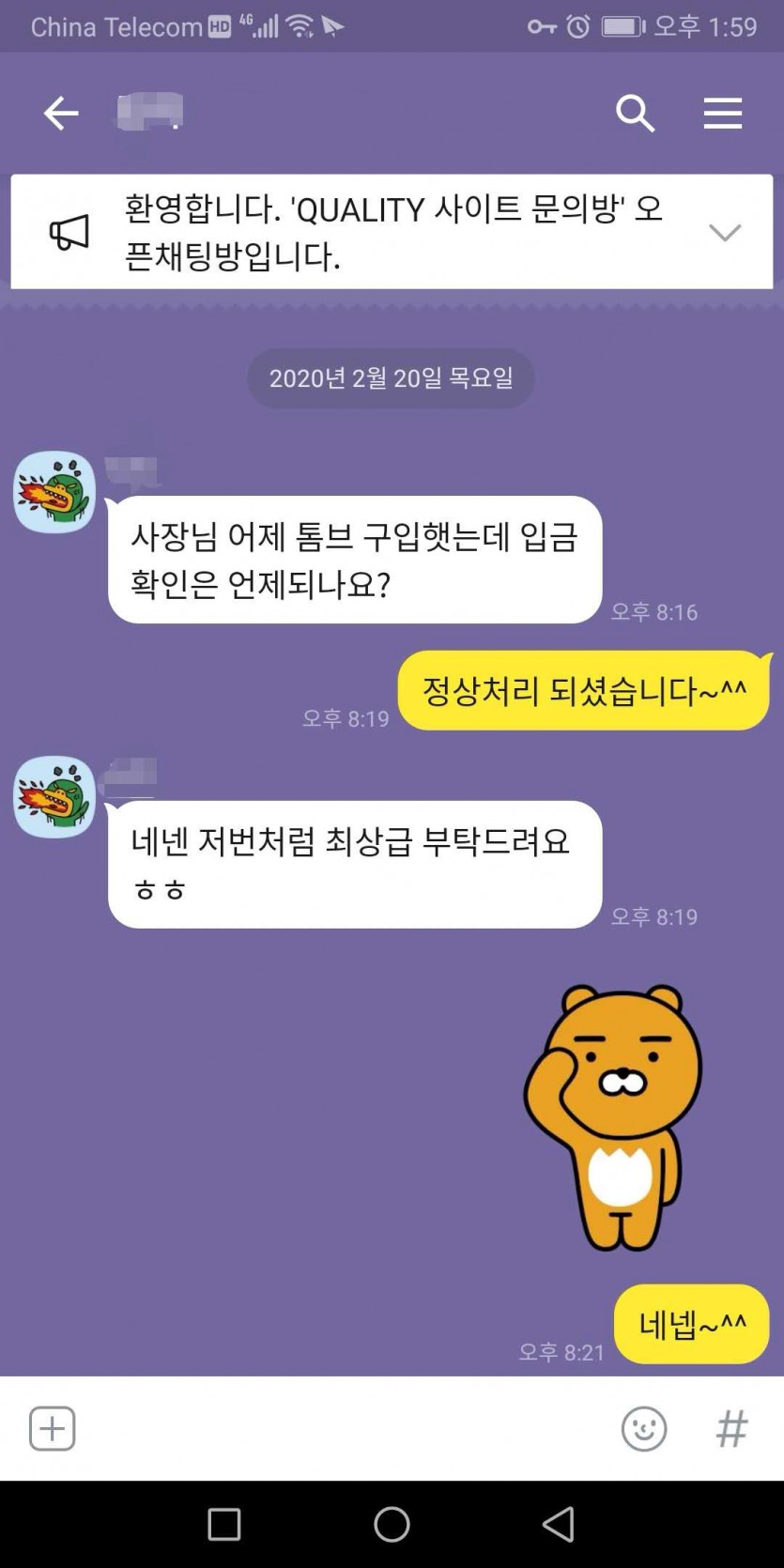Image resolution: width=784 pixels, height=1568 pixels.
Task: Search within this chat
Action: click(x=635, y=114)
